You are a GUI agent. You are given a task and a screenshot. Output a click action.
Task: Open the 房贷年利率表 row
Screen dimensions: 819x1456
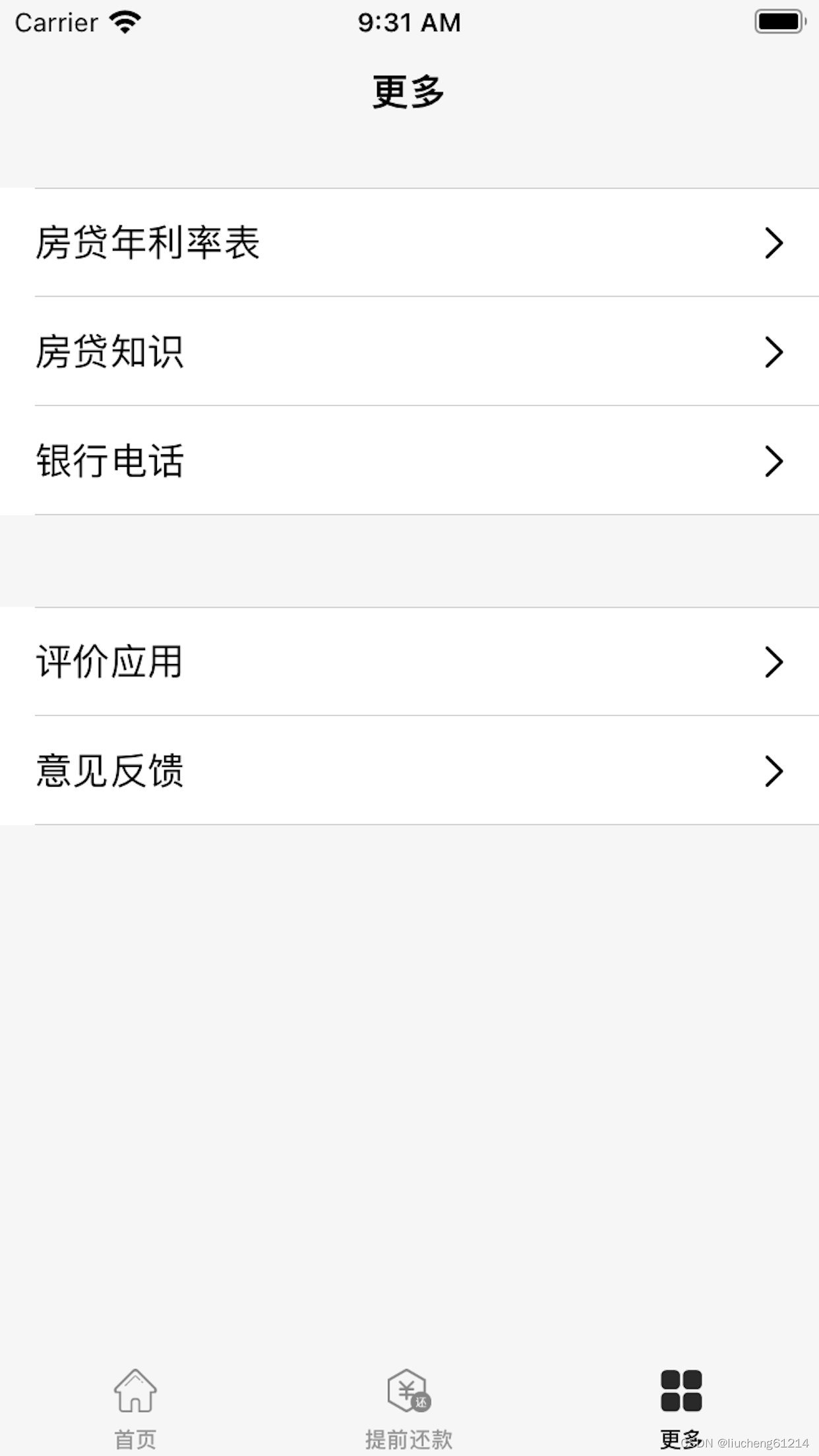(409, 243)
